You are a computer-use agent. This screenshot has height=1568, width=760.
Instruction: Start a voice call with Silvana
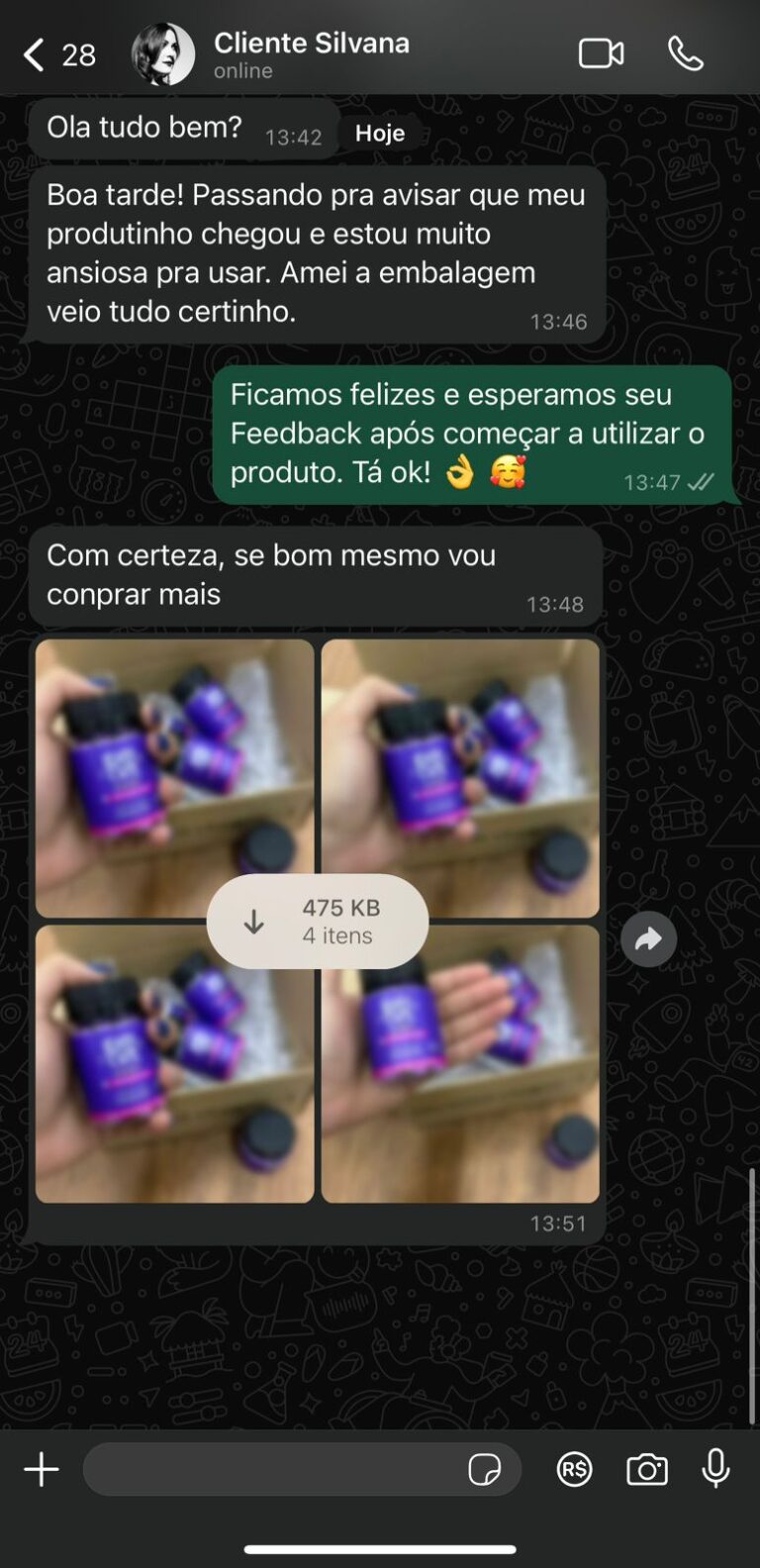(x=685, y=53)
